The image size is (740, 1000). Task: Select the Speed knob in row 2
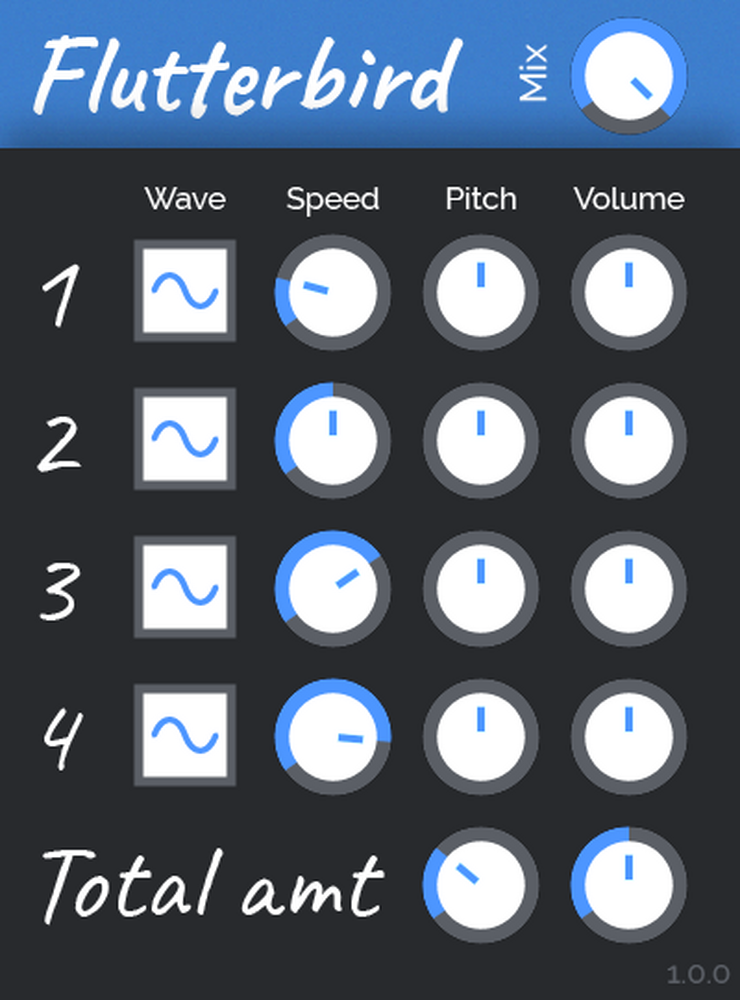click(x=333, y=439)
